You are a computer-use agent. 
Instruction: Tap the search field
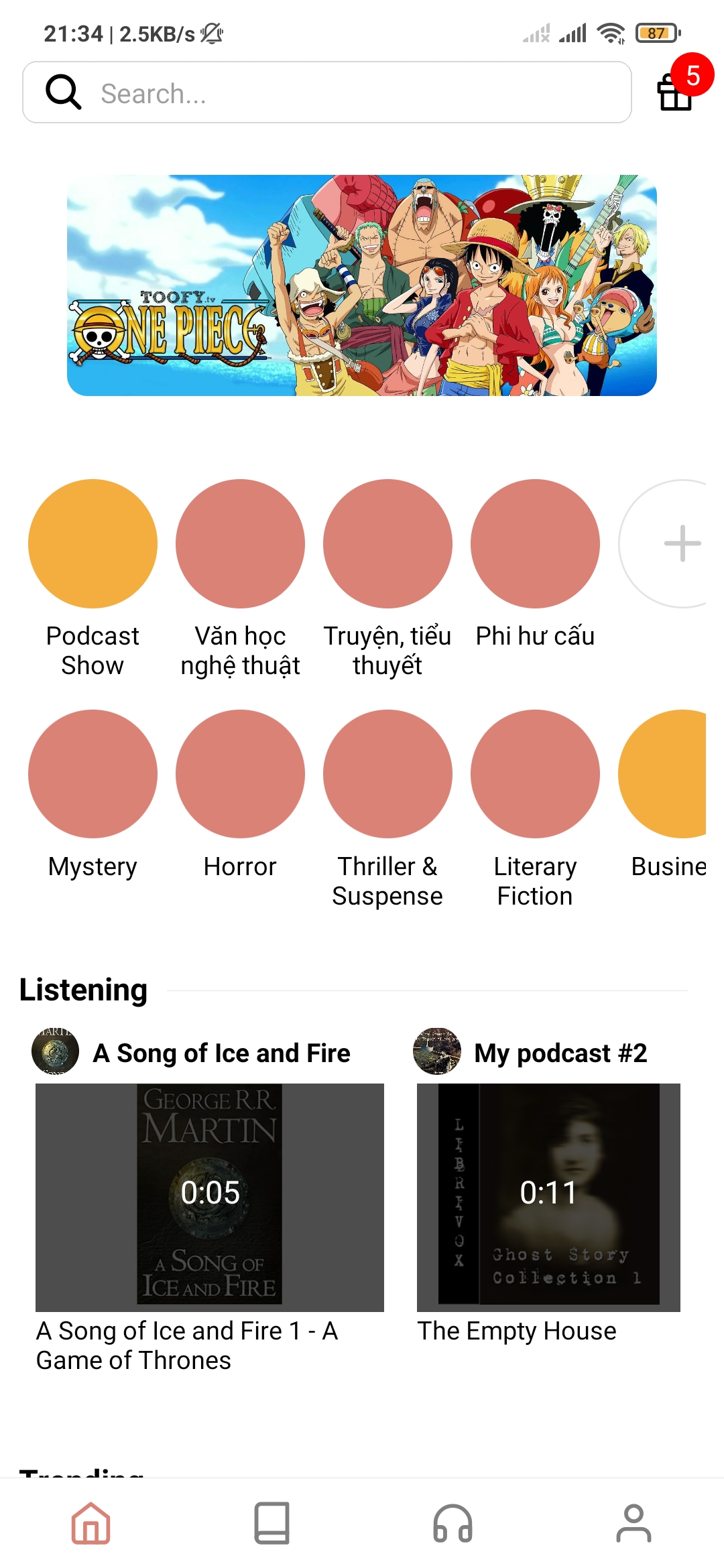pyautogui.click(x=327, y=92)
